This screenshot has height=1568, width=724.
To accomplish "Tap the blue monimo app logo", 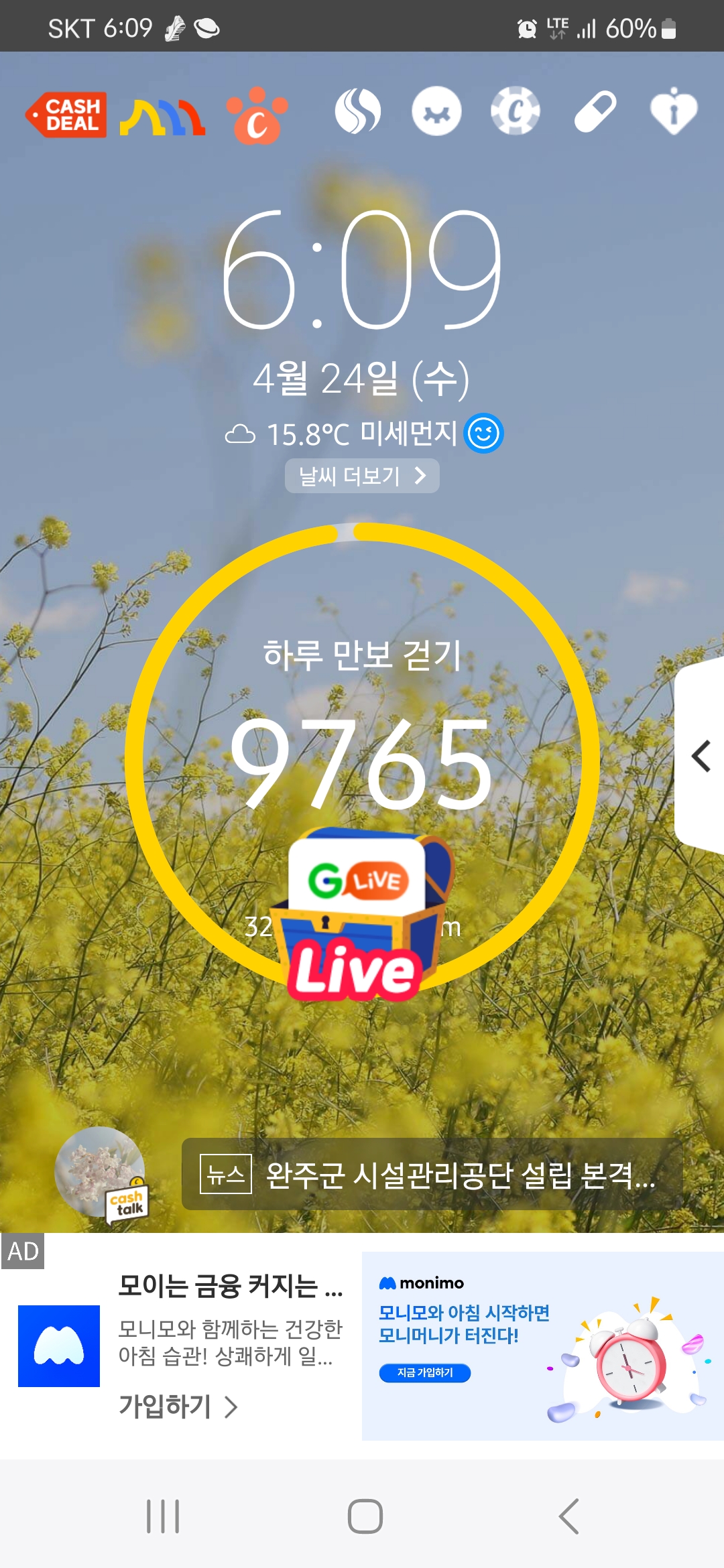I will click(x=59, y=1346).
